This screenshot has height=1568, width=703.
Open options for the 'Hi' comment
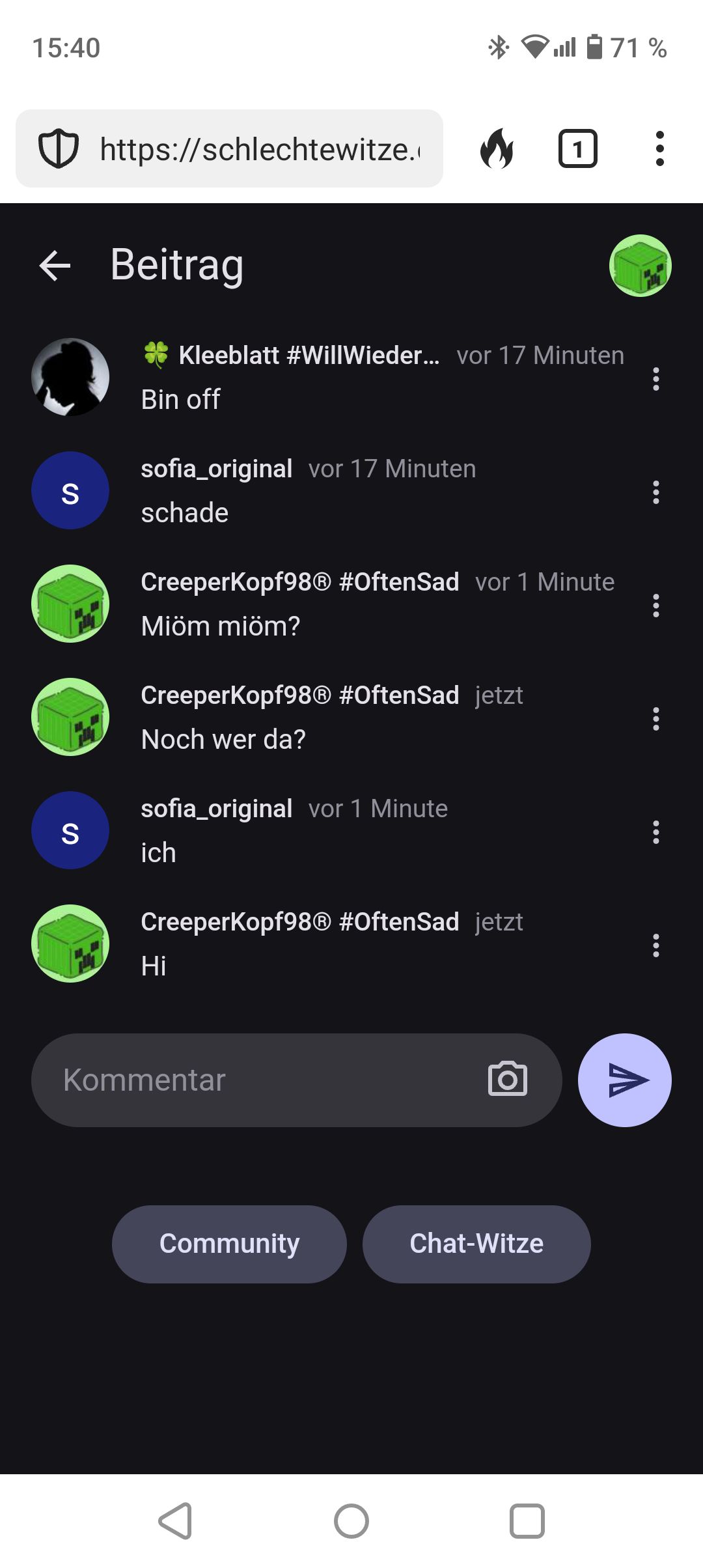coord(655,945)
